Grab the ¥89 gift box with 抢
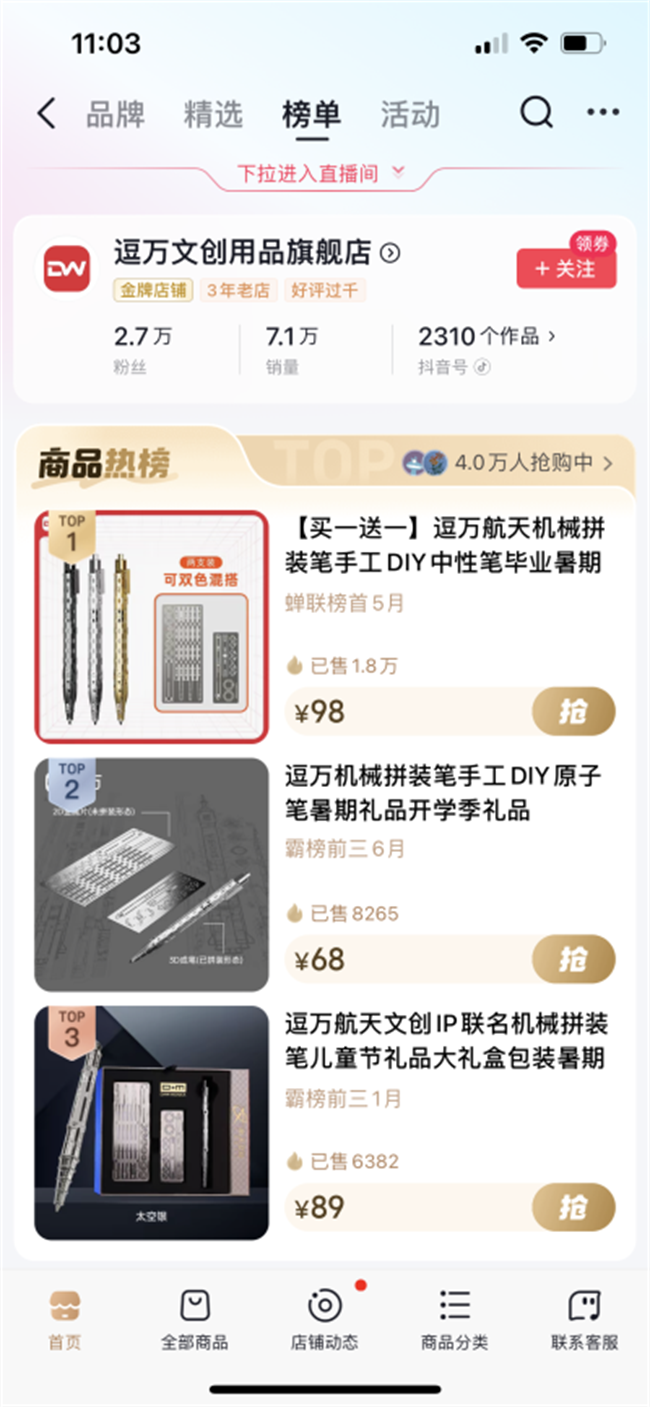Screen dimensions: 650x1407 pyautogui.click(x=573, y=1207)
